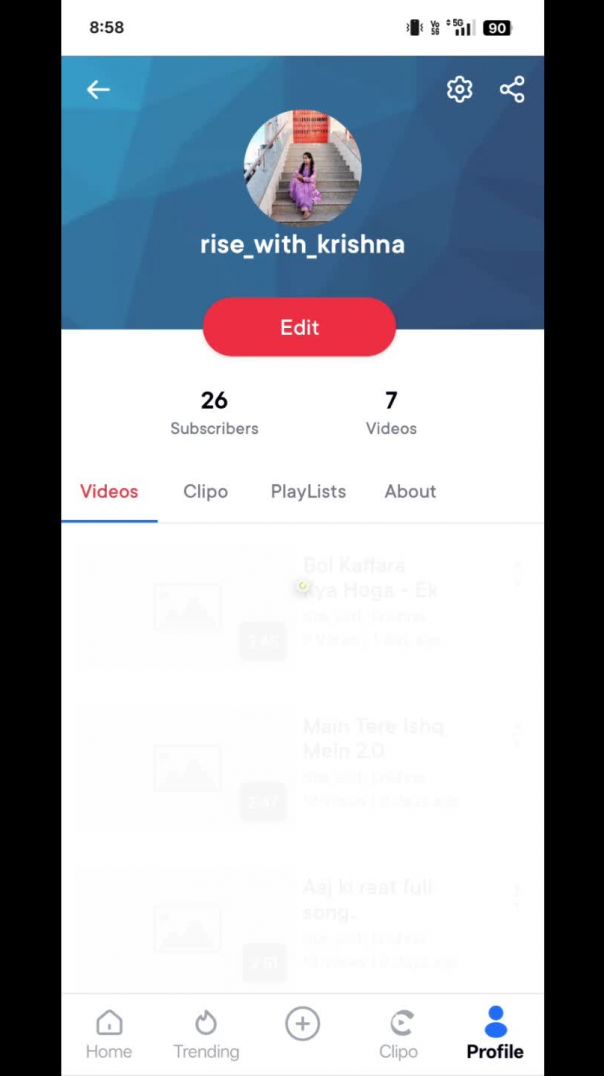Open the profile picture
Viewport: 604px width, 1076px height.
(302, 168)
